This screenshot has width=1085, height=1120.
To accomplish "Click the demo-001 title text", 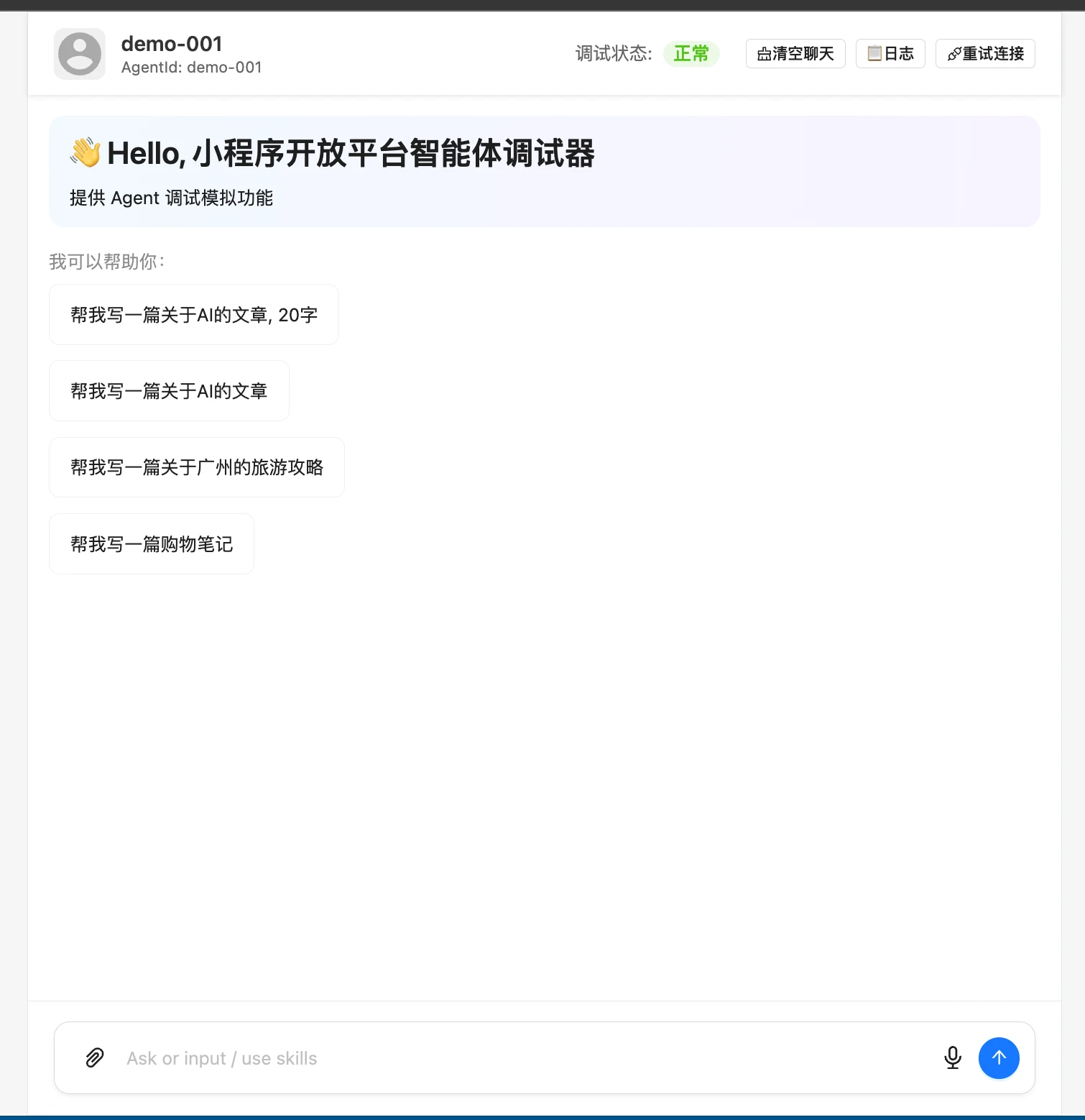I will [171, 43].
